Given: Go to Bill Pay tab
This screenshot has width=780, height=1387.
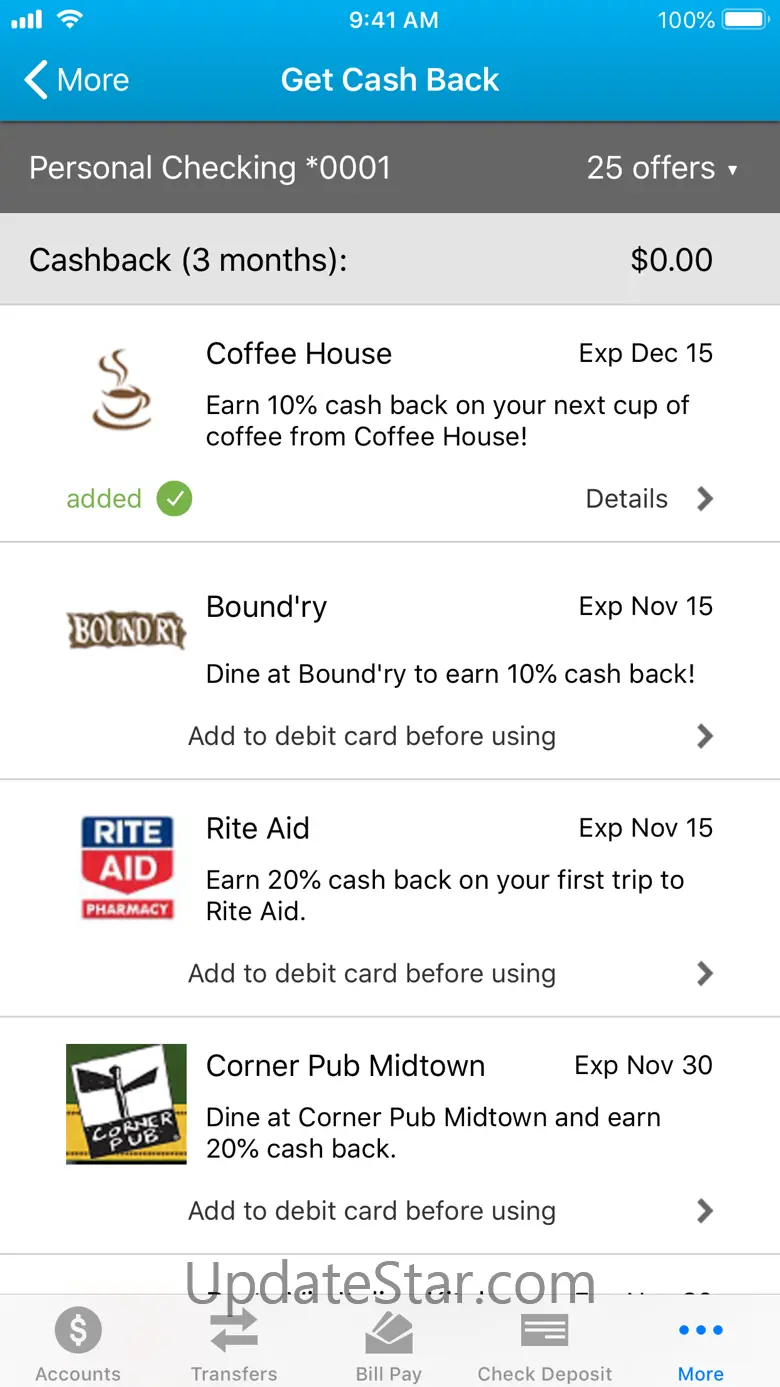Looking at the screenshot, I should click(x=389, y=1343).
